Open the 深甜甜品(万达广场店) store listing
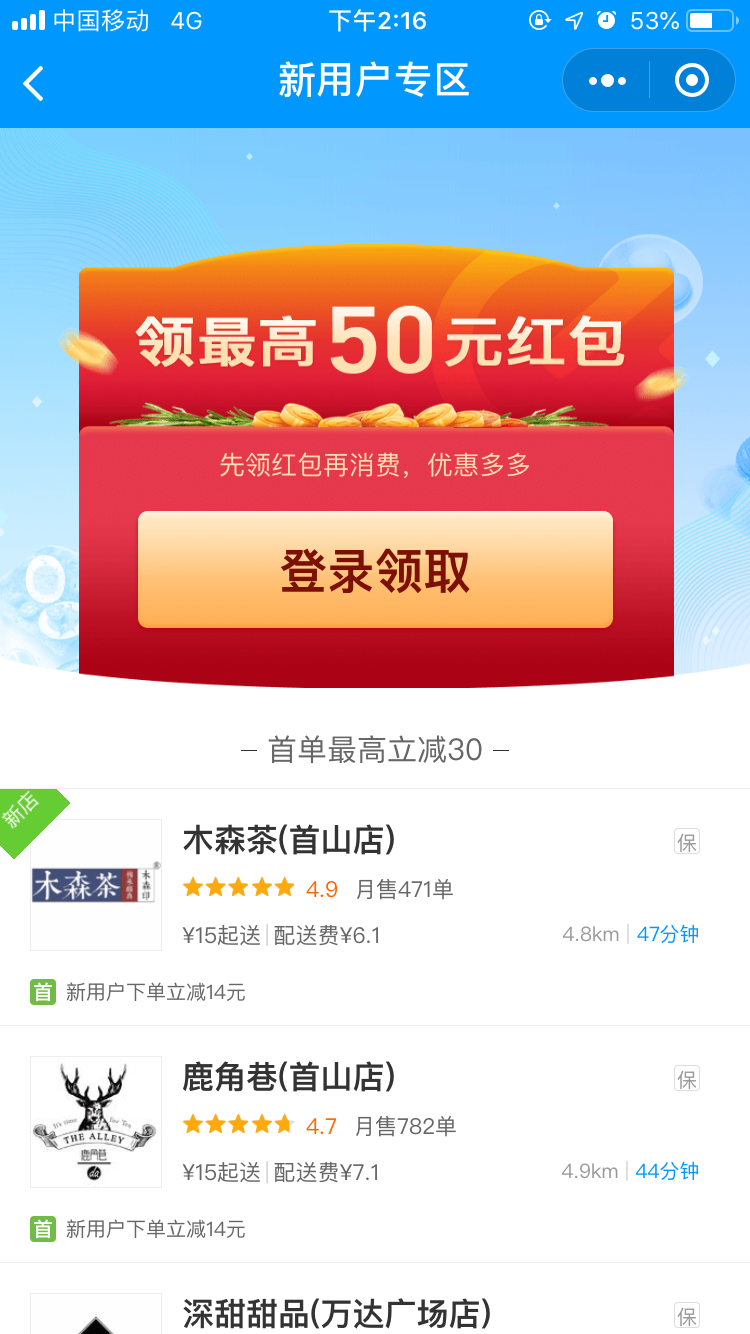 tap(337, 1313)
